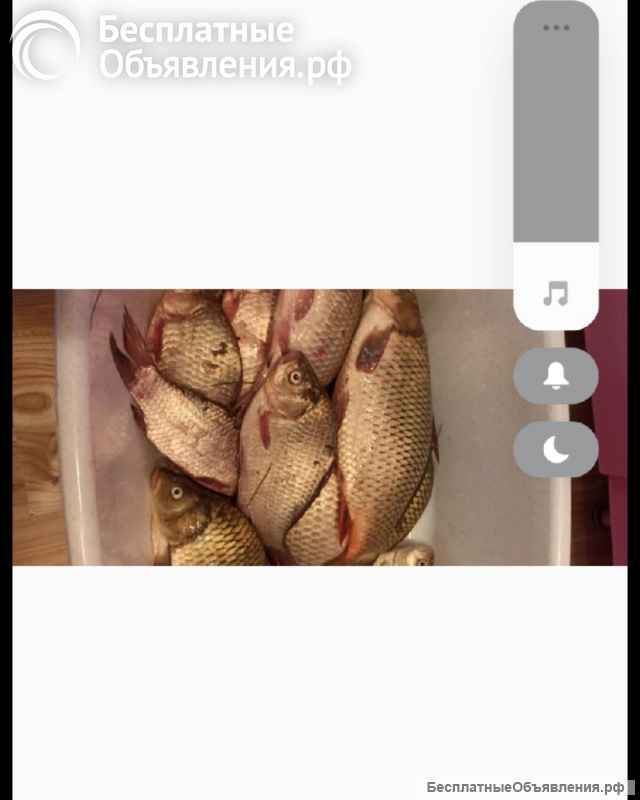Viewport: 640px width, 800px height.
Task: Toggle the ringer bell mode
Action: point(556,376)
